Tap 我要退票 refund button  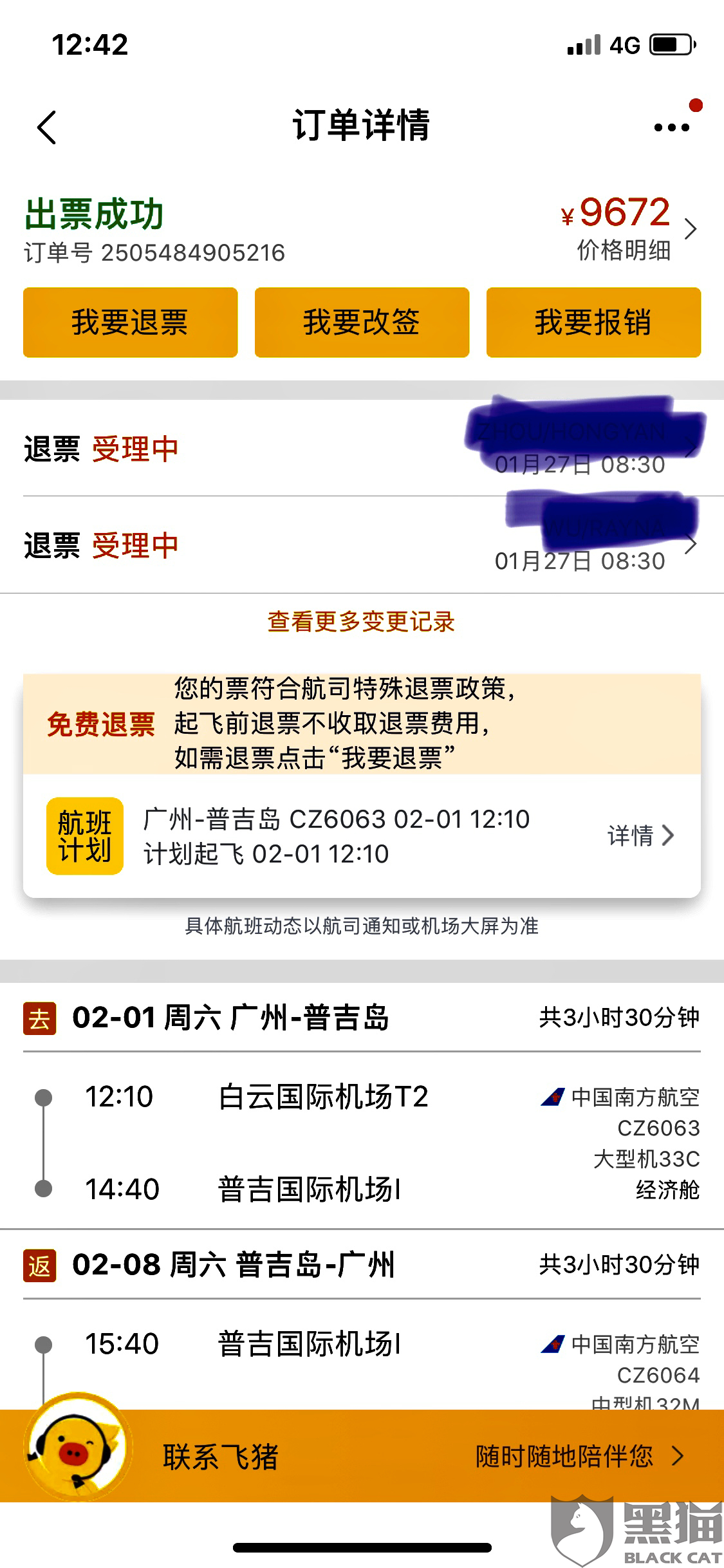pyautogui.click(x=130, y=322)
